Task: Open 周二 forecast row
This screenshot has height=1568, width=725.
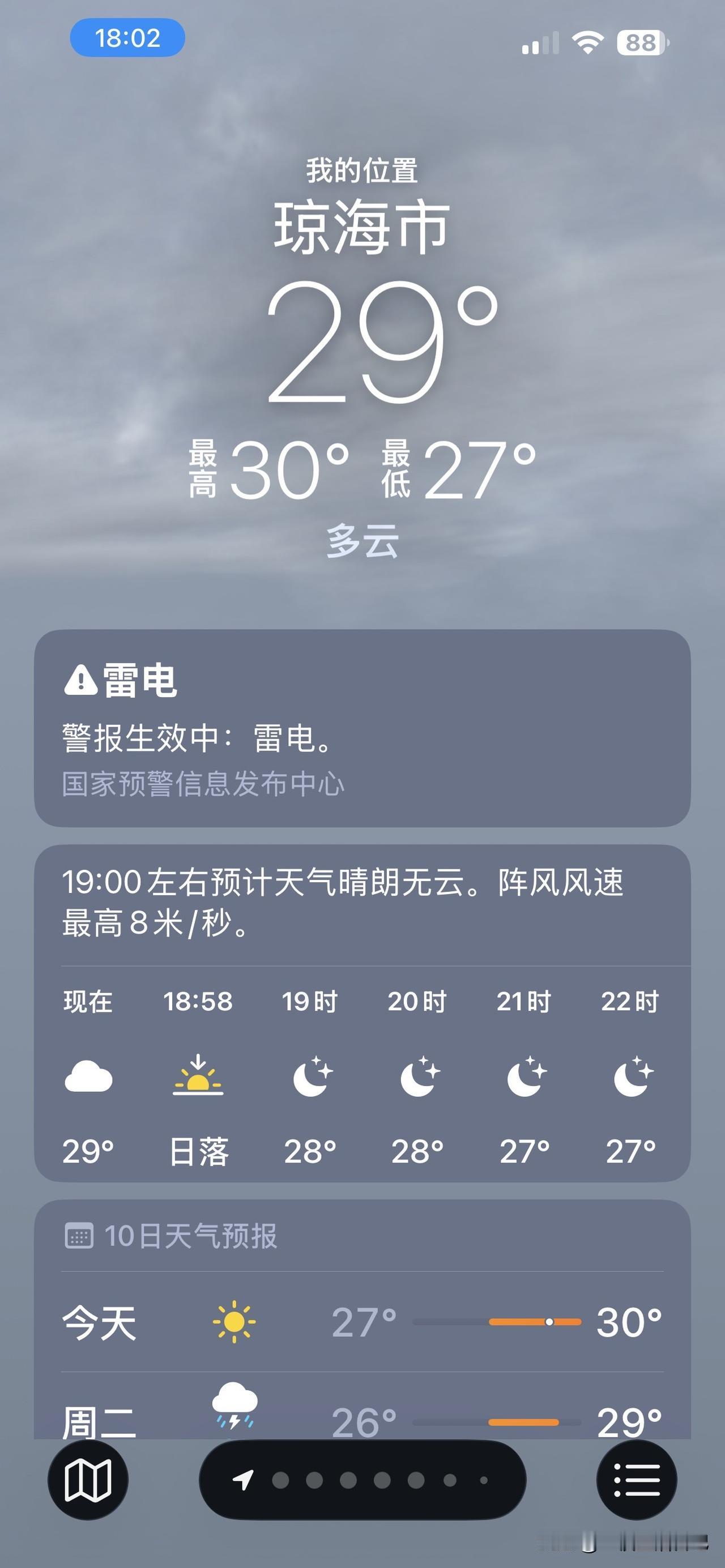Action: point(362,1407)
